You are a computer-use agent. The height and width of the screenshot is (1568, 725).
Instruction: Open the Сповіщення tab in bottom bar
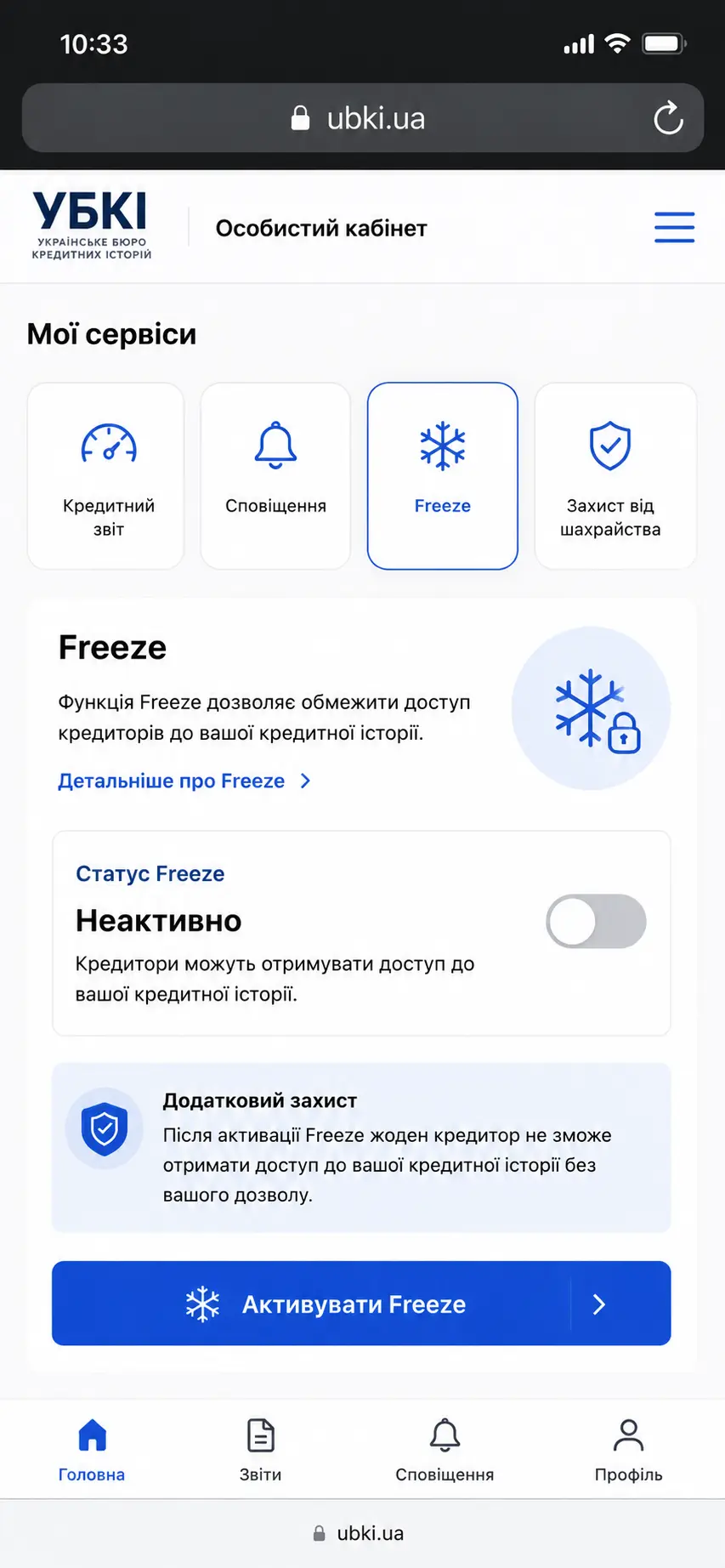[445, 1450]
